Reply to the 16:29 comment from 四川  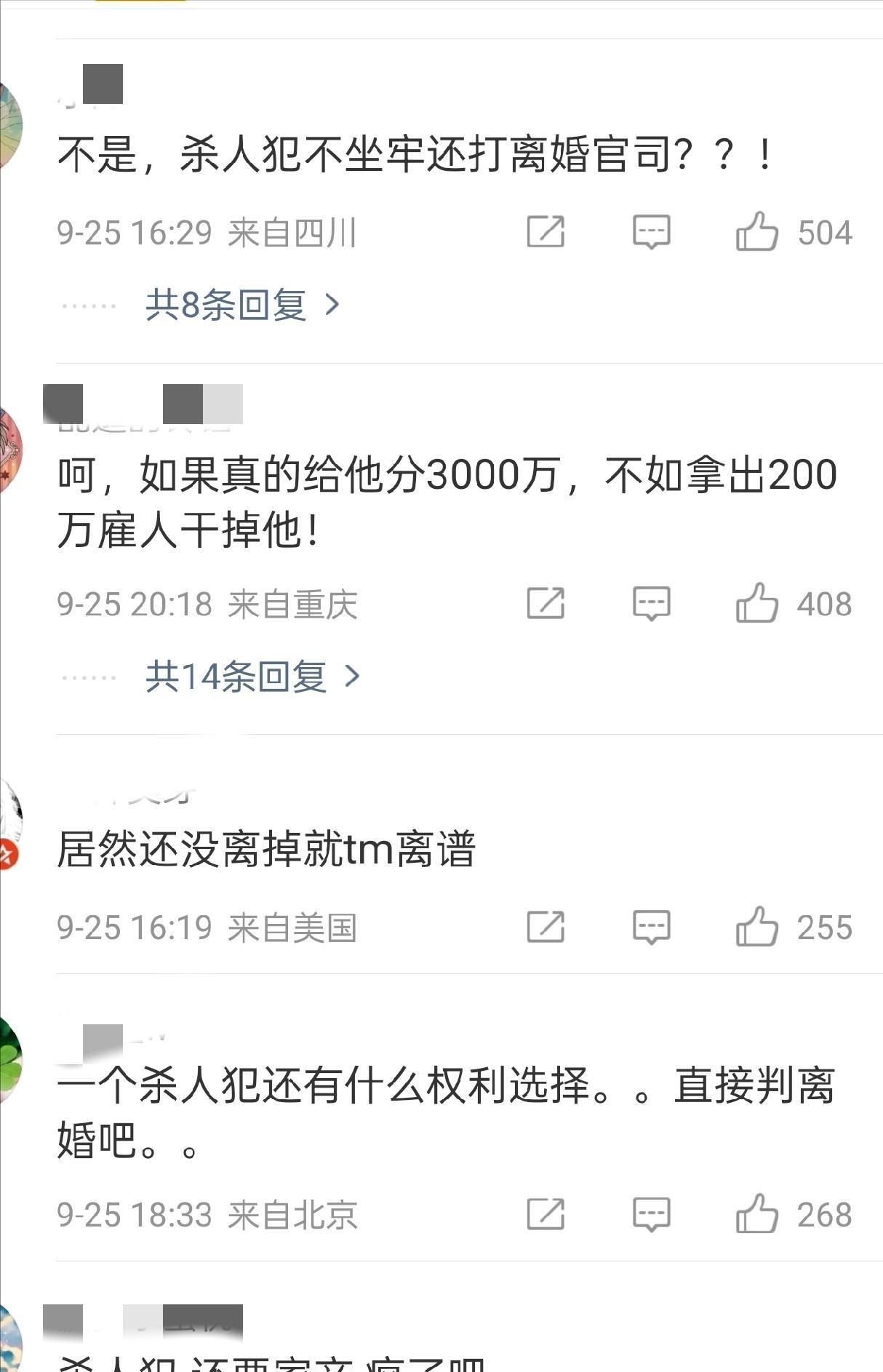(651, 232)
